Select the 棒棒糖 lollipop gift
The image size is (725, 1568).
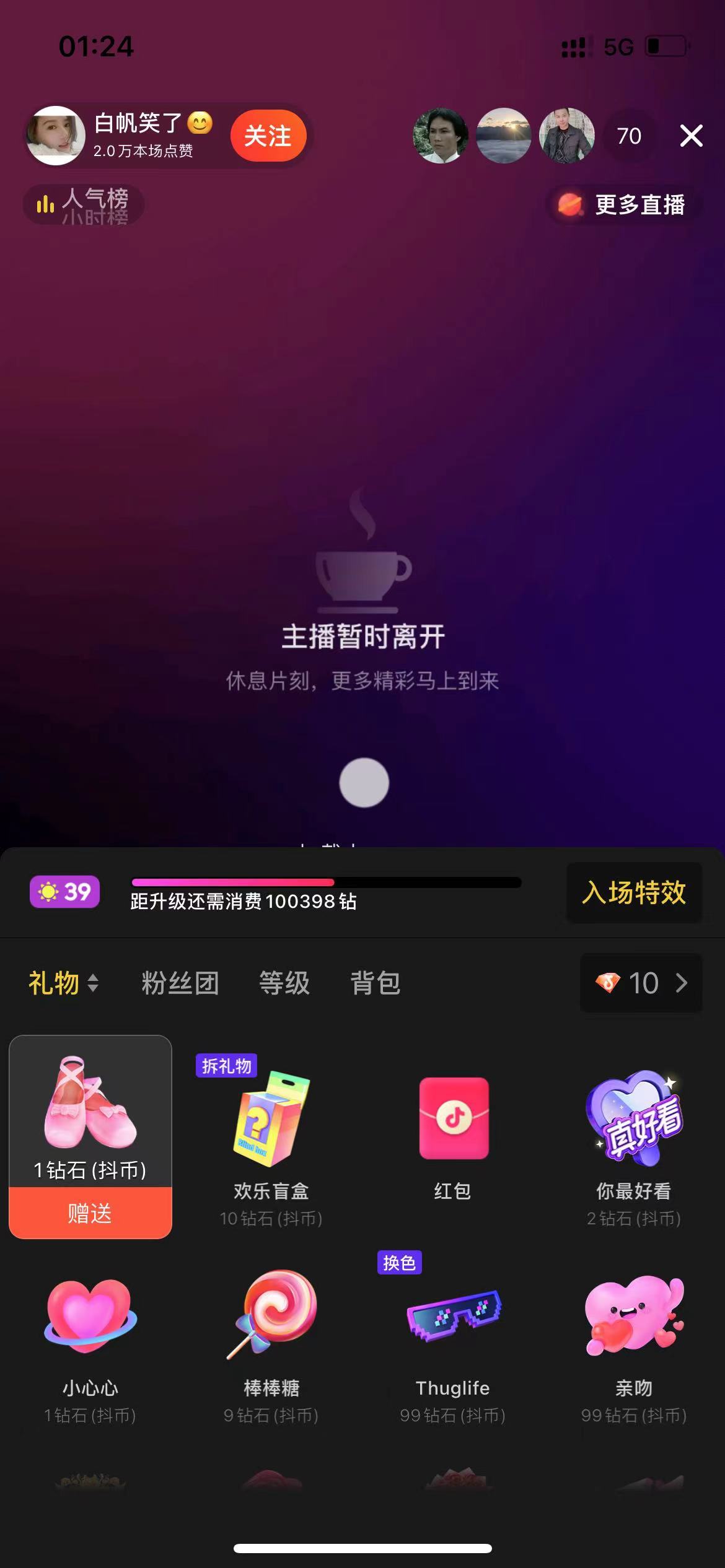coord(271,1338)
